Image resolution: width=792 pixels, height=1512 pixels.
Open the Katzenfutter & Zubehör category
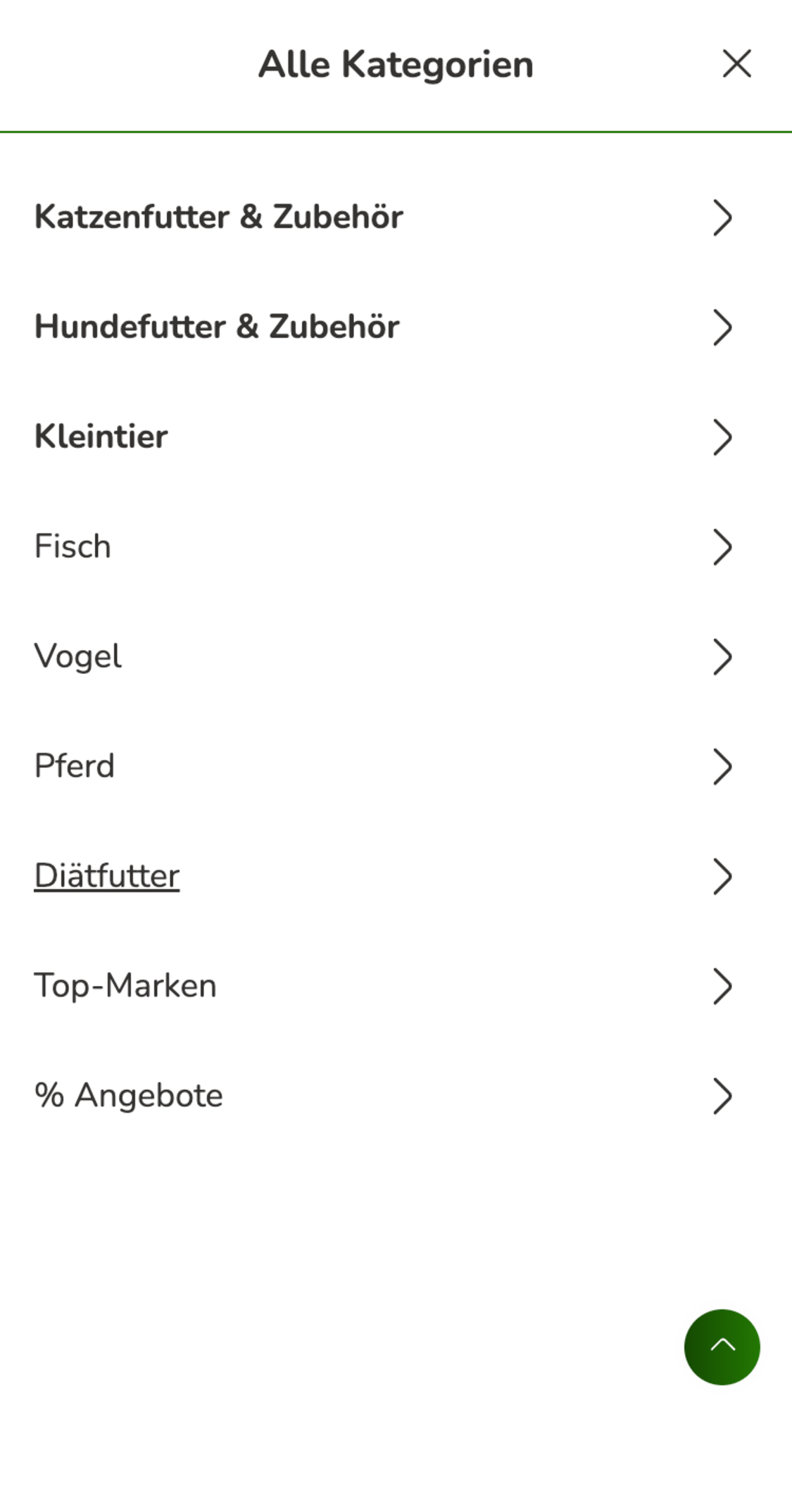pos(219,216)
